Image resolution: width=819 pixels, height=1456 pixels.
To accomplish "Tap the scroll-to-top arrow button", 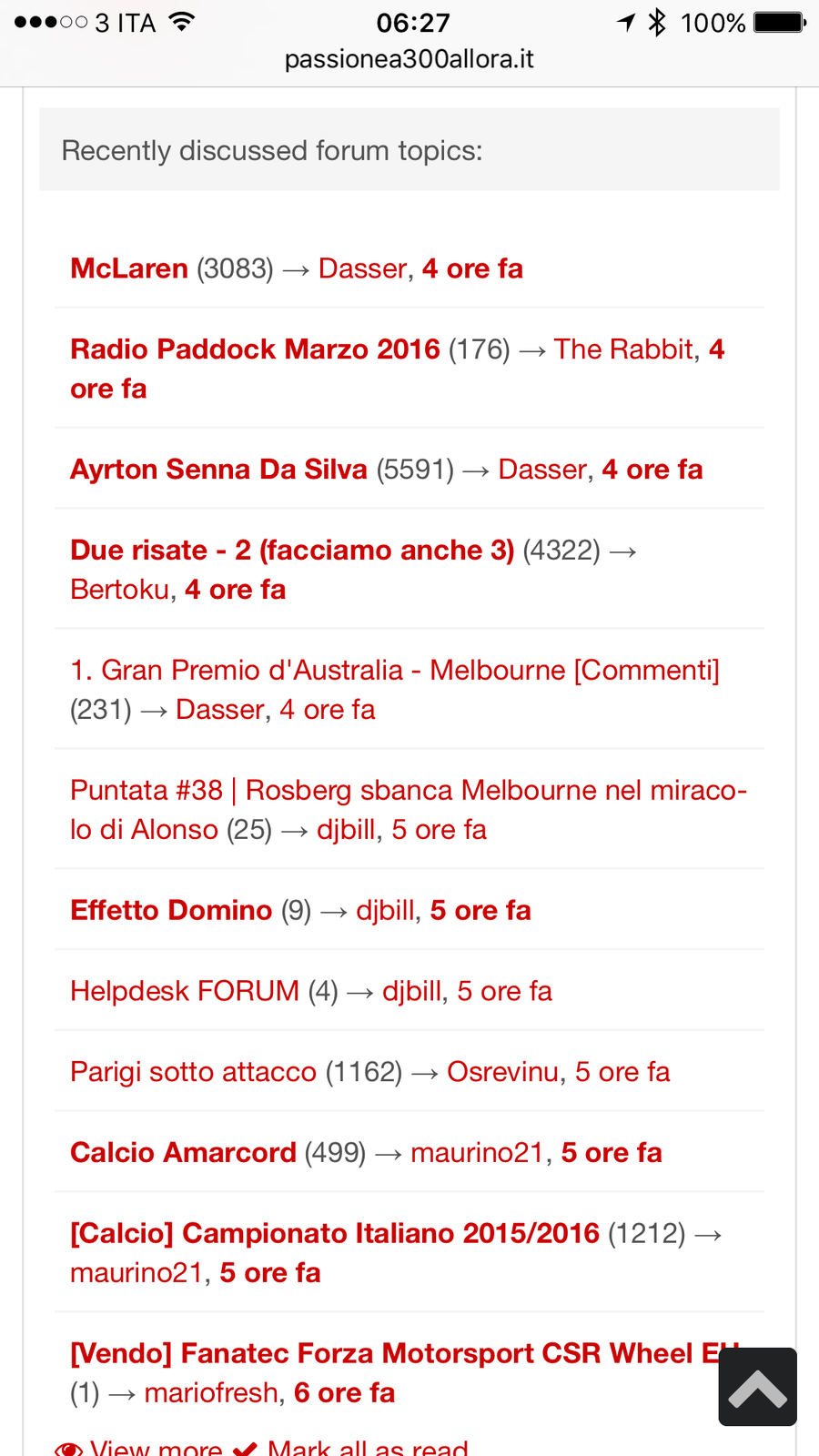I will point(757,1386).
